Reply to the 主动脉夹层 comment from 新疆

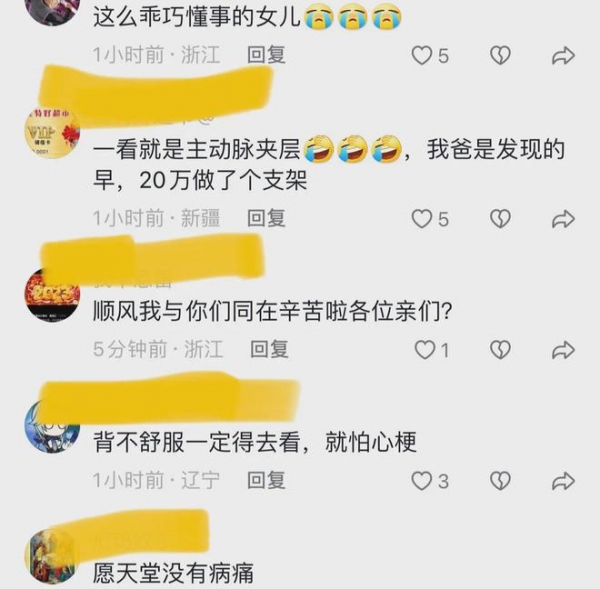point(266,217)
